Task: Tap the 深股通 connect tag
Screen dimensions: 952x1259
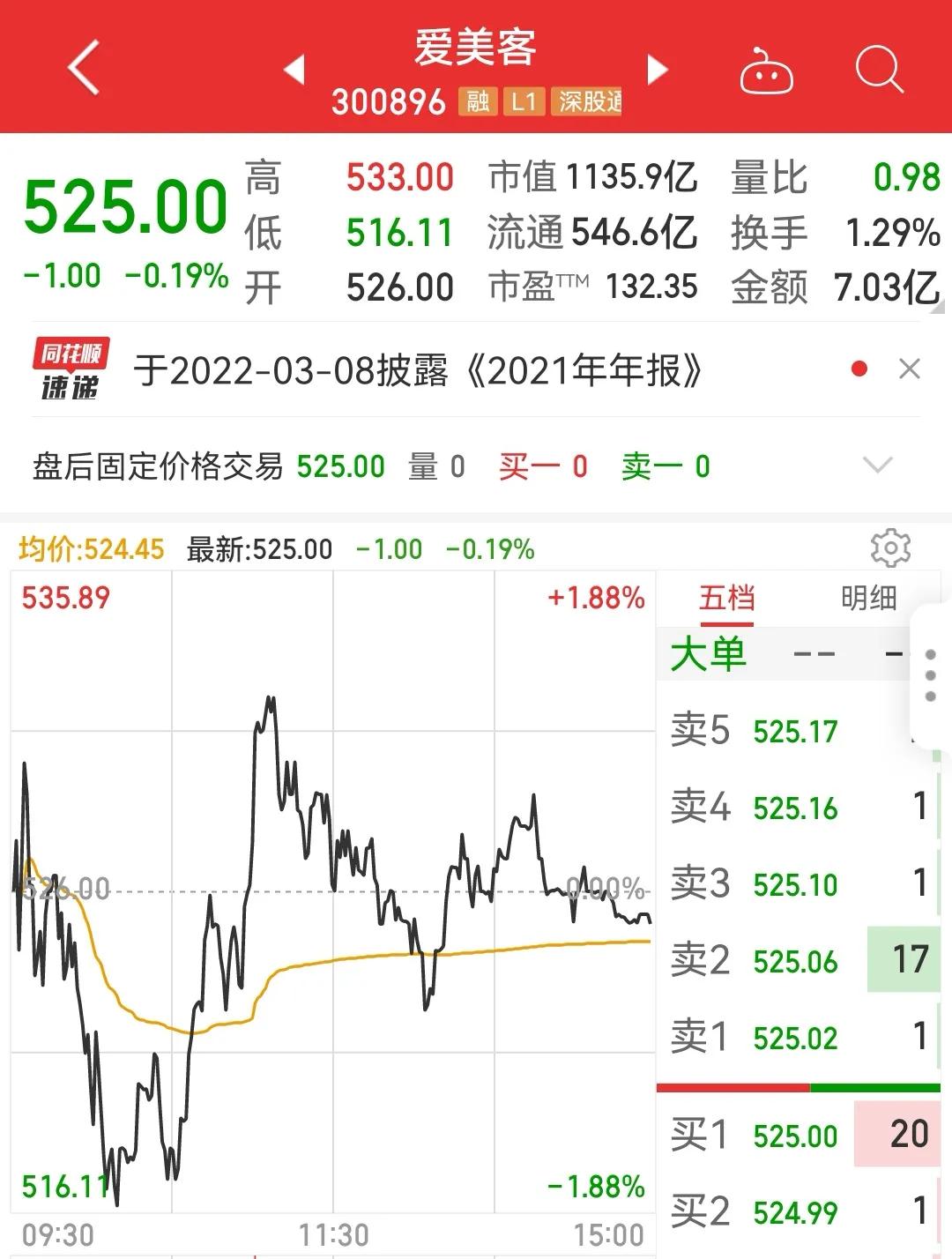Action: [x=588, y=102]
